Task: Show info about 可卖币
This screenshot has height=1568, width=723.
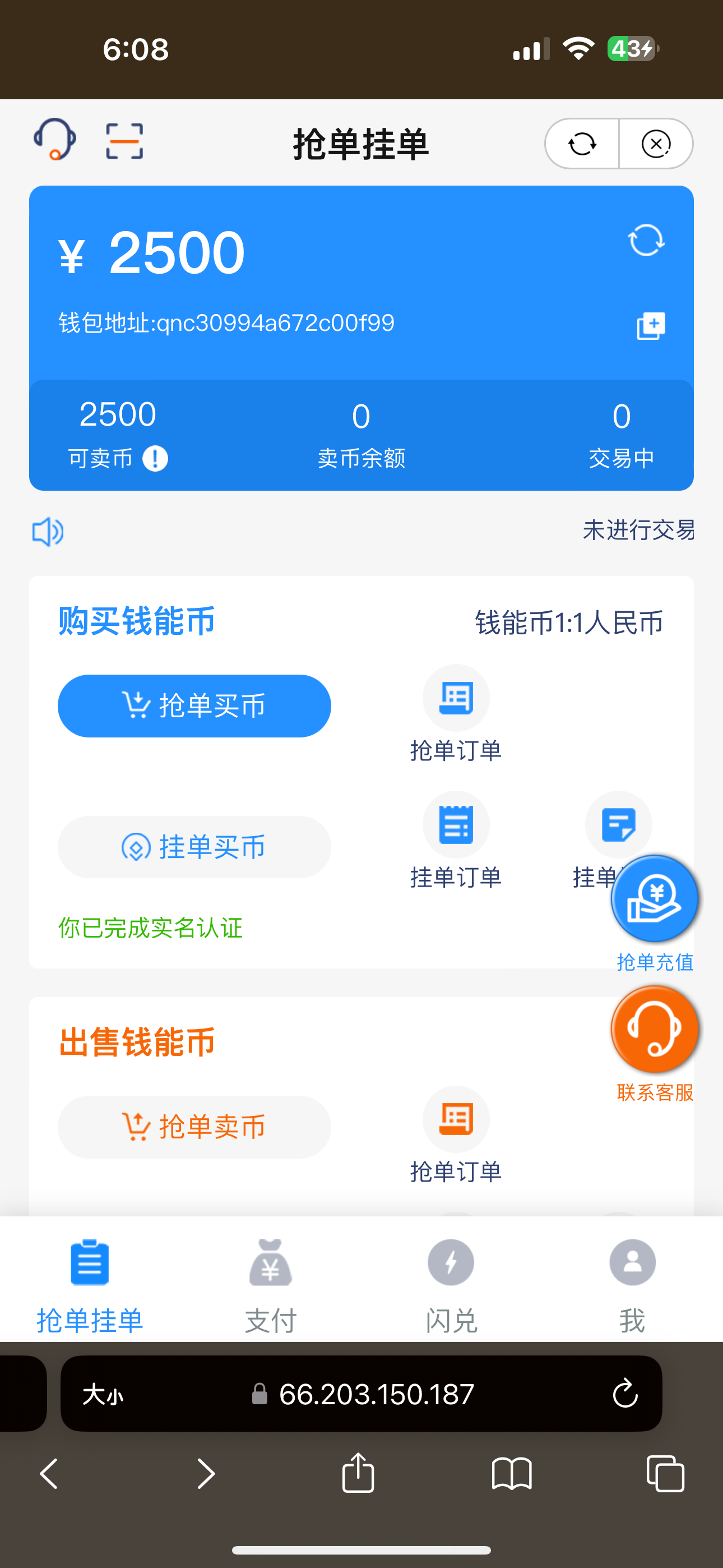Action: pyautogui.click(x=155, y=458)
